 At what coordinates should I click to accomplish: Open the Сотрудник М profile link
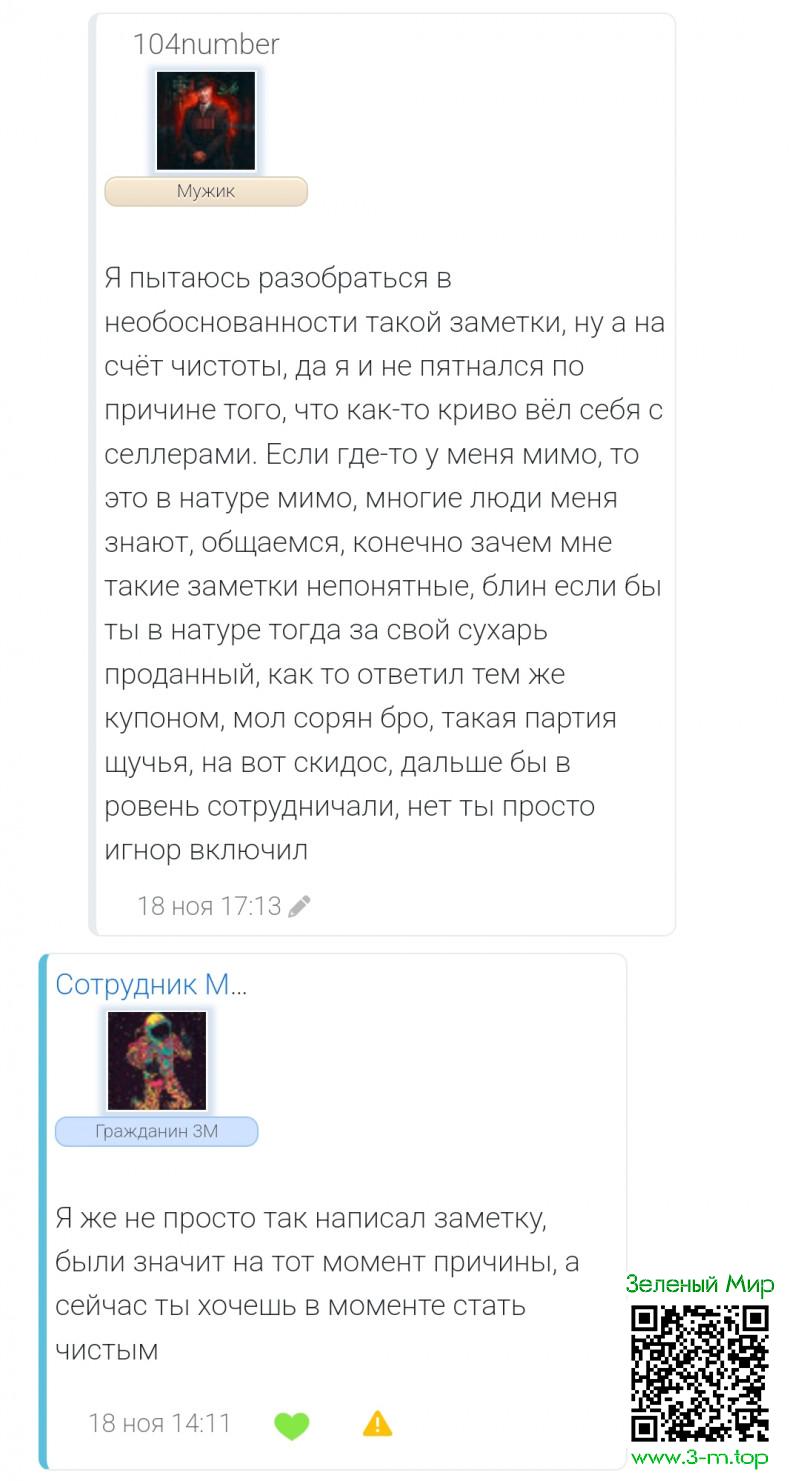pyautogui.click(x=151, y=984)
